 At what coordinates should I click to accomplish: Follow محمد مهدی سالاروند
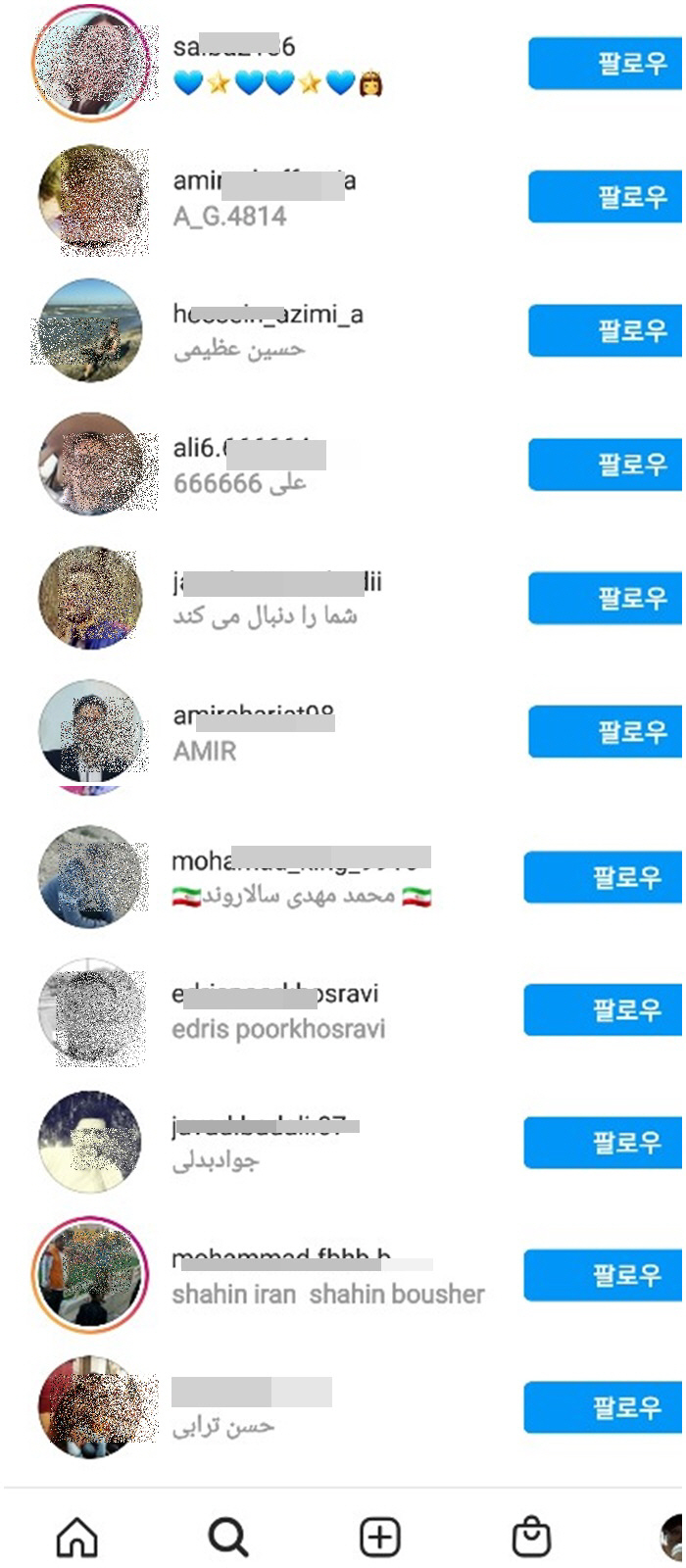pos(603,877)
